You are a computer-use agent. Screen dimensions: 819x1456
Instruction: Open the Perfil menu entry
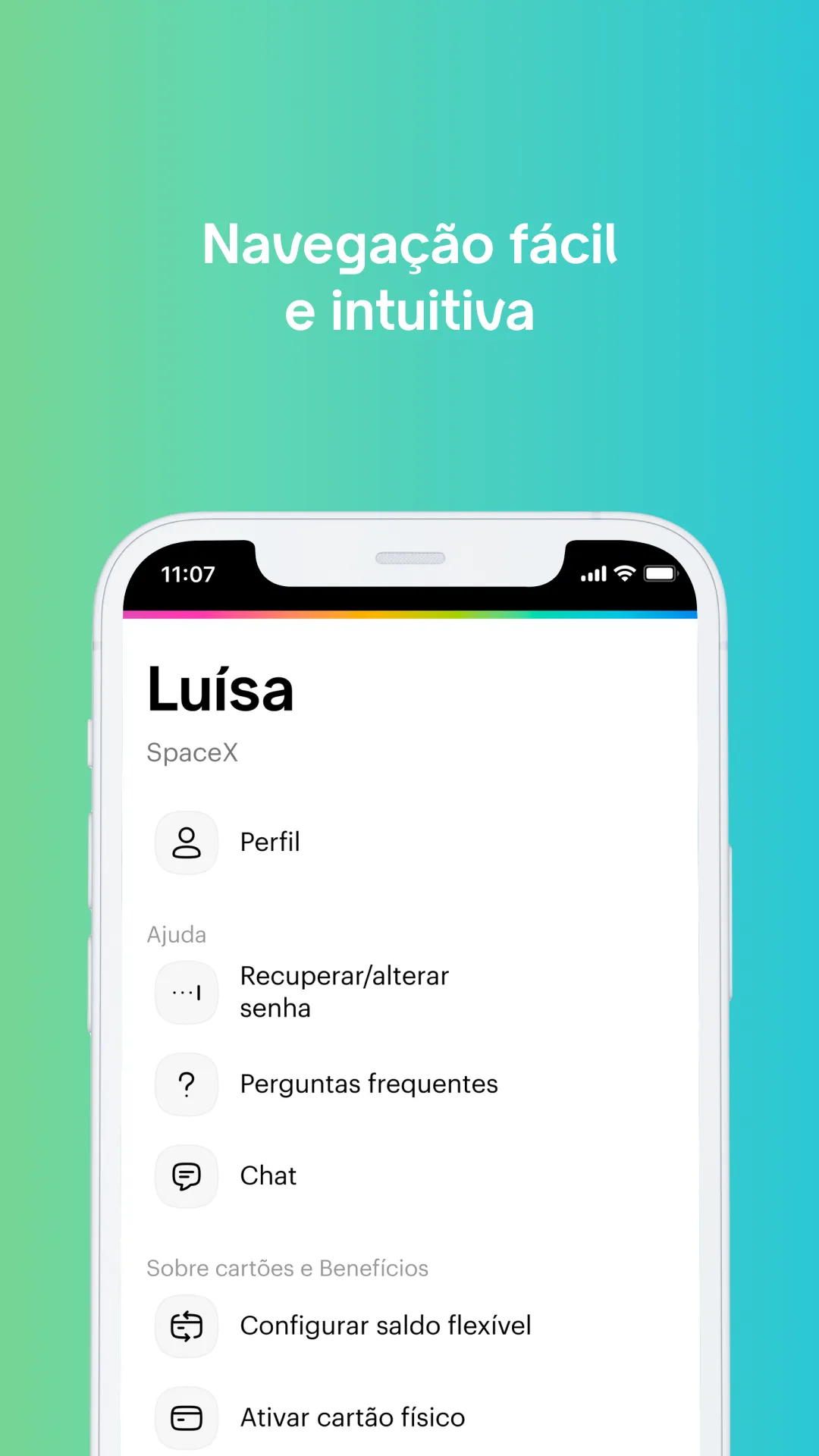pos(270,842)
